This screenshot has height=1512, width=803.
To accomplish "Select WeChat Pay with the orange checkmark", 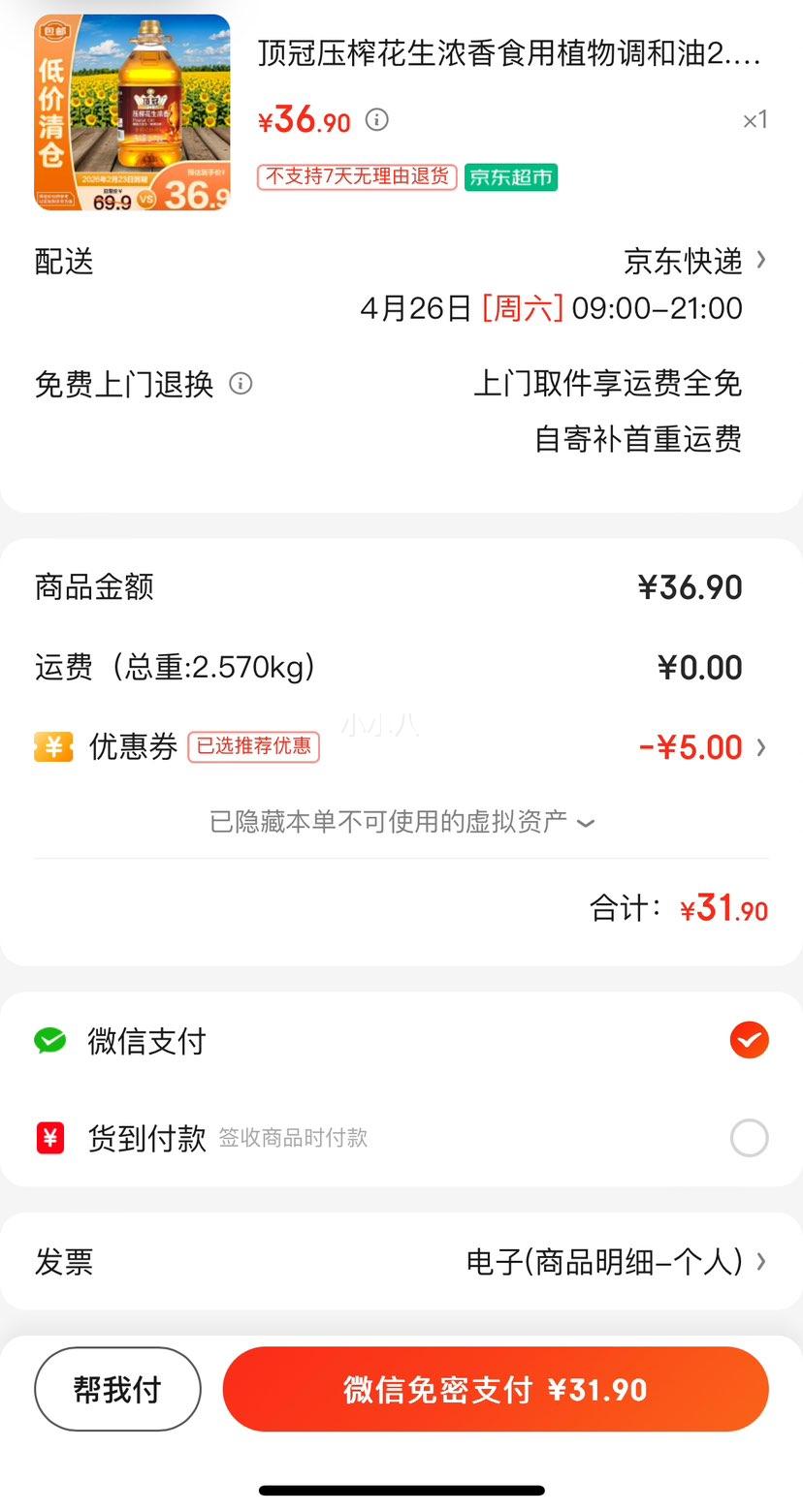I will (x=748, y=1041).
